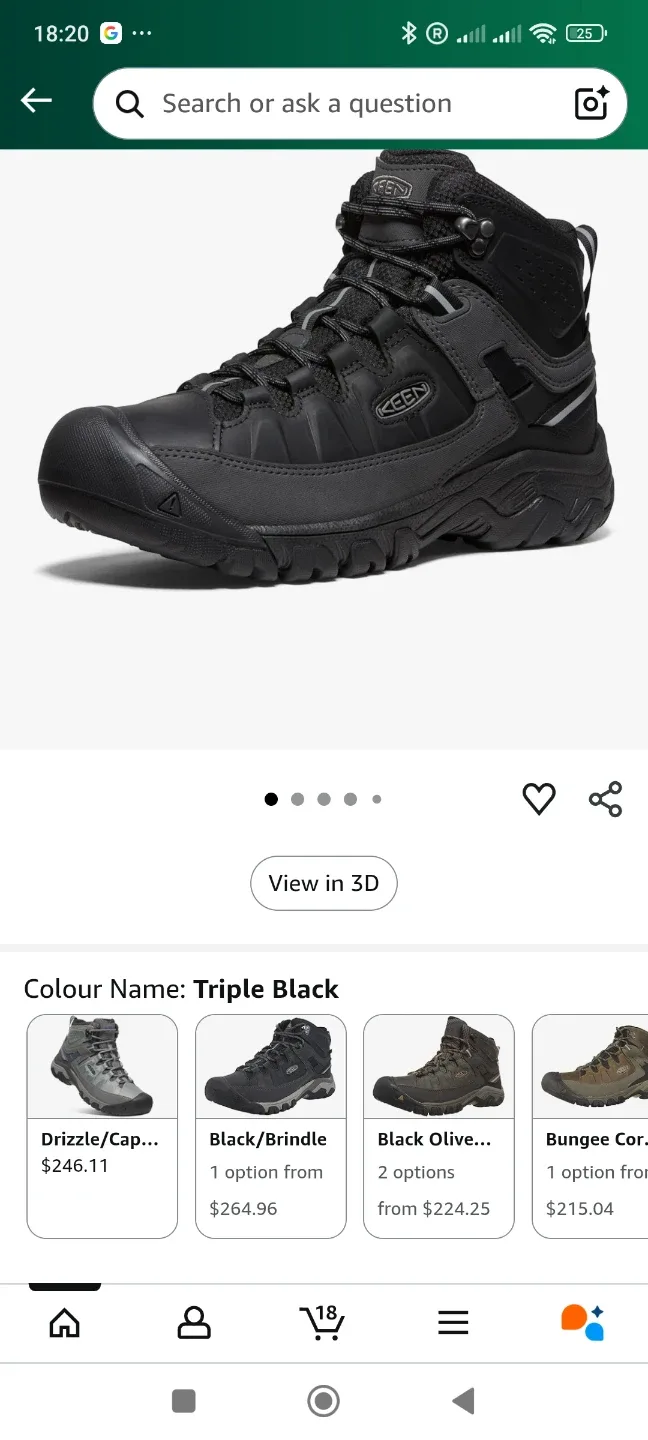Tap the system back button
Image resolution: width=648 pixels, height=1440 pixels.
[x=463, y=1401]
